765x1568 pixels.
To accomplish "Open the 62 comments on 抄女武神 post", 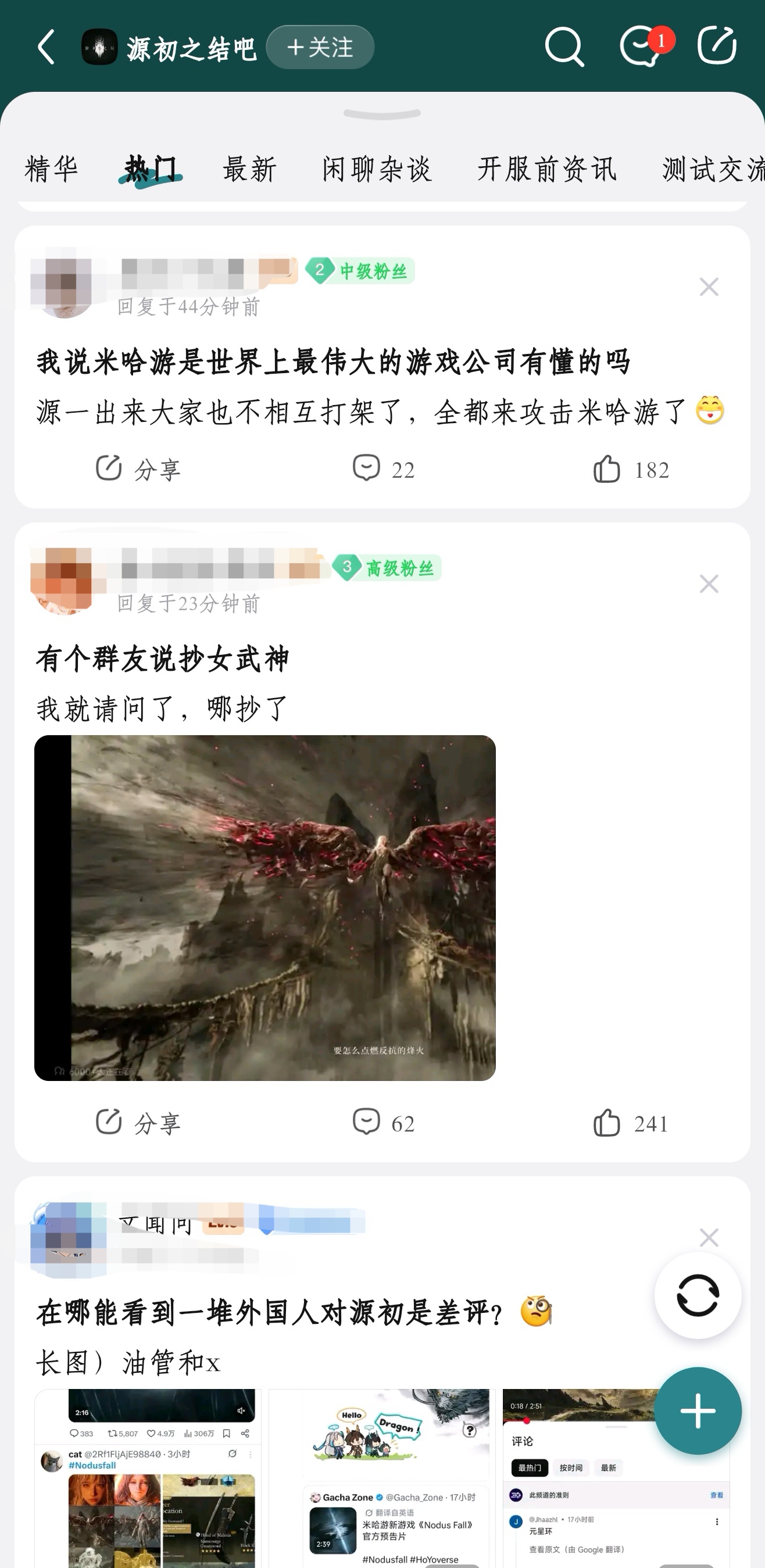I will point(384,1123).
